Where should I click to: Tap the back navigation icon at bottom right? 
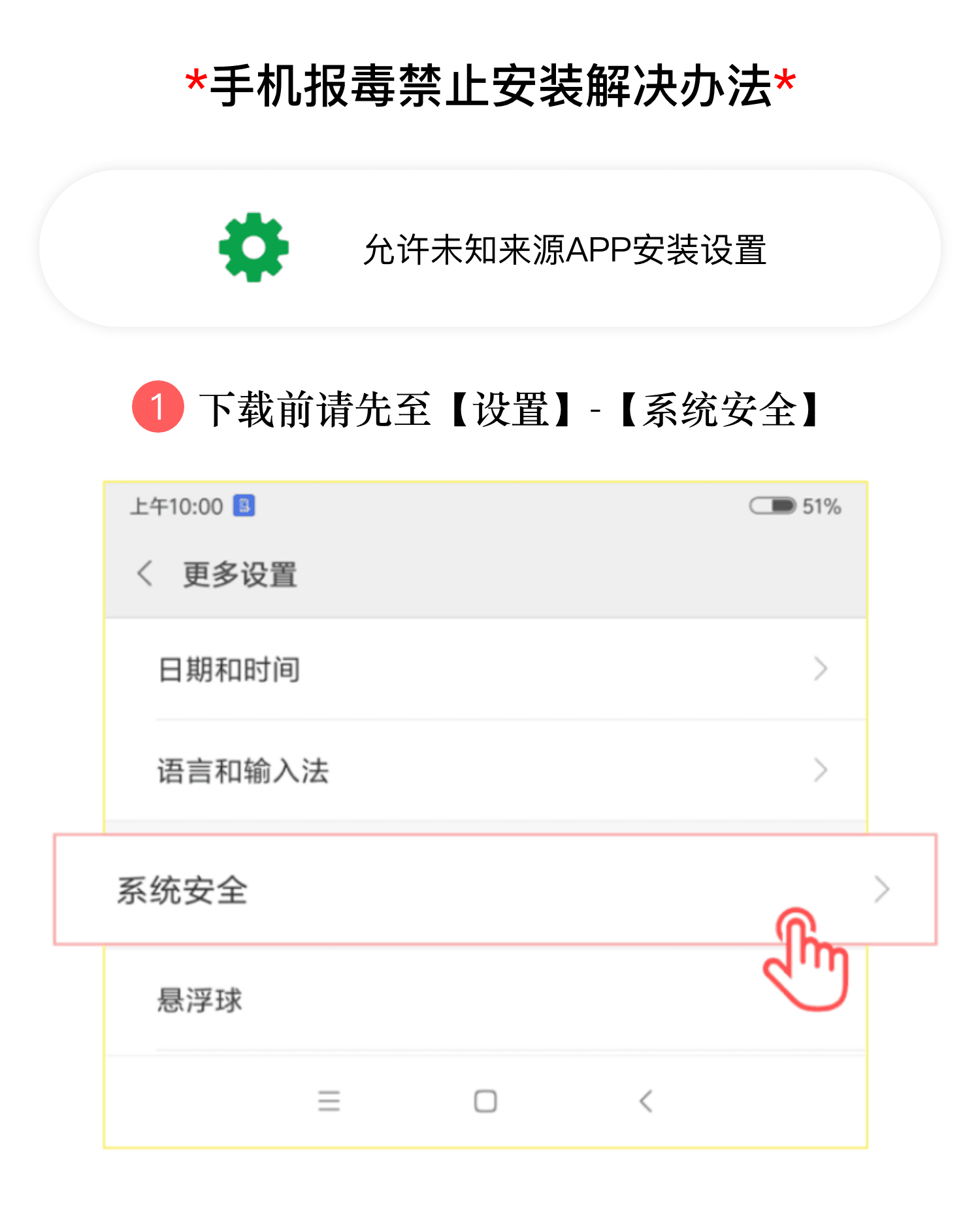644,1102
